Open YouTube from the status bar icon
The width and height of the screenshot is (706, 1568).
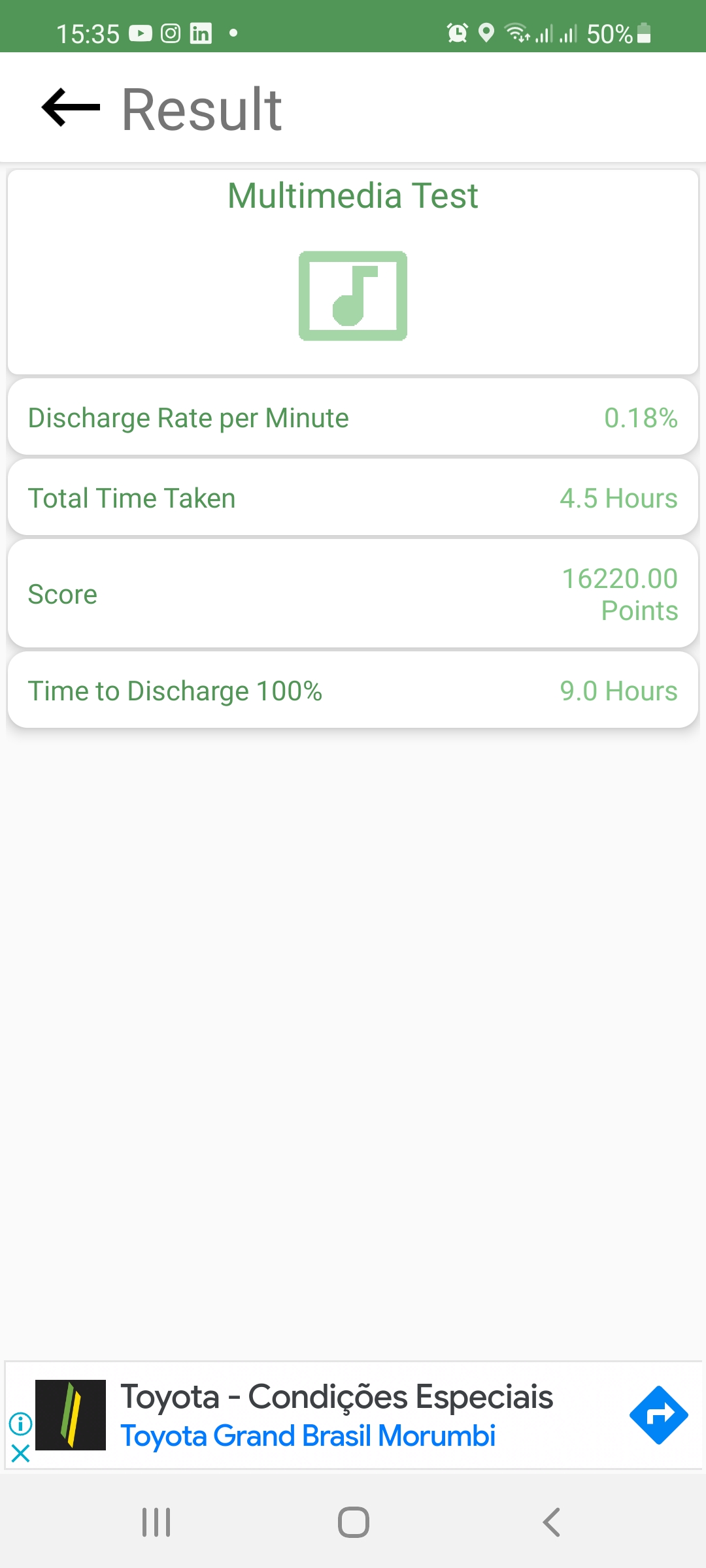[139, 33]
